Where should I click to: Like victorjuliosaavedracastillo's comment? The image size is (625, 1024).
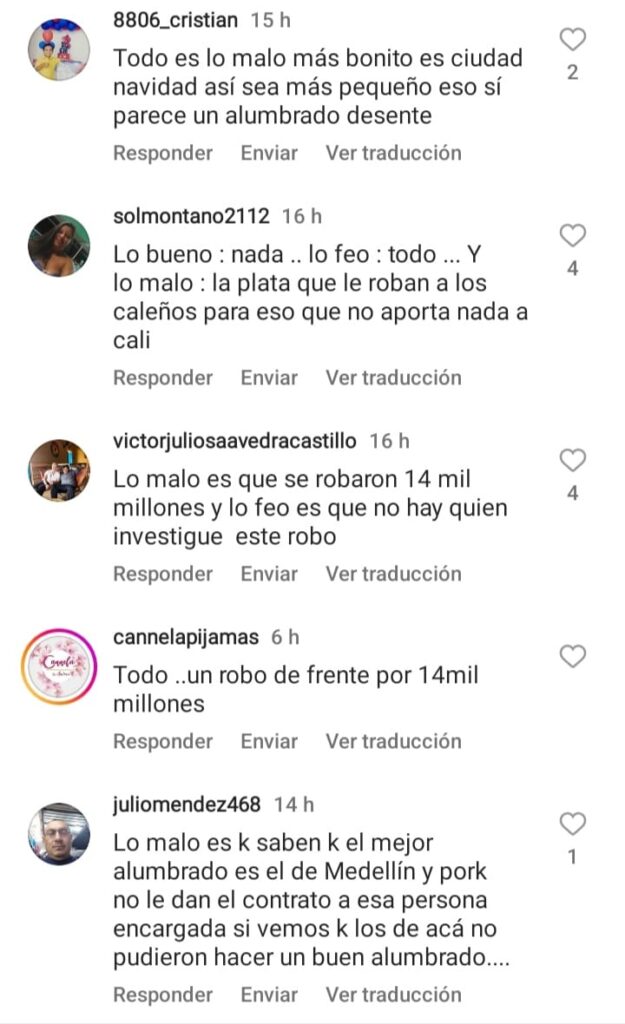pyautogui.click(x=572, y=460)
